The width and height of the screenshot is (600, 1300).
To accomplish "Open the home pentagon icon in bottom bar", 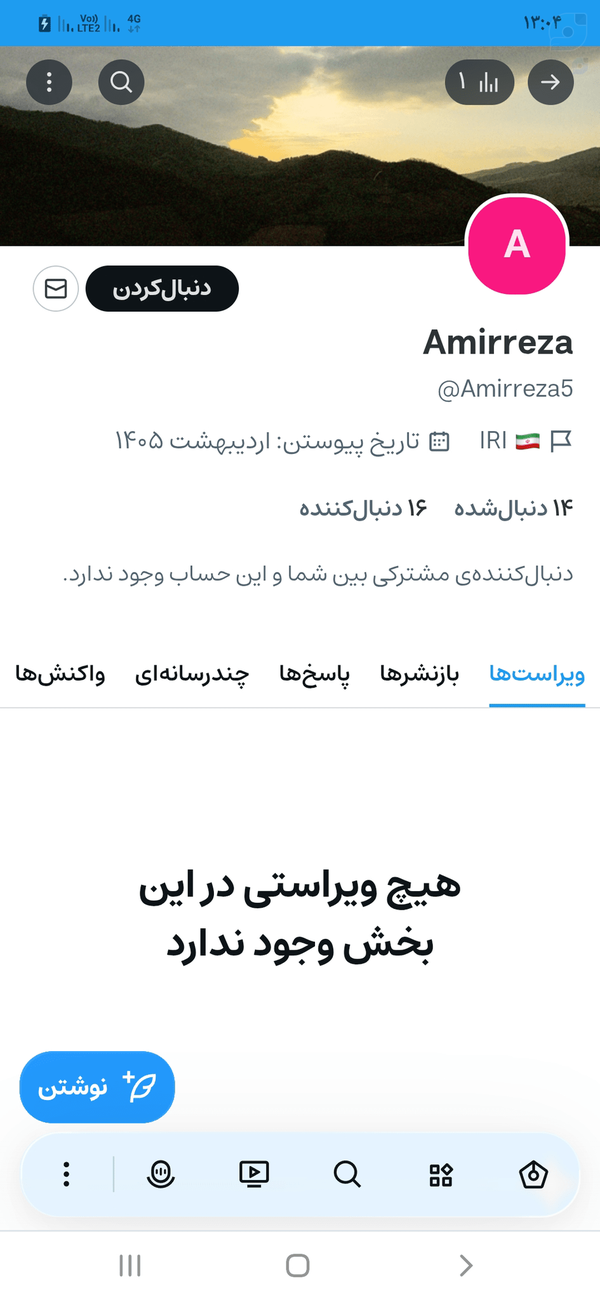I will 534,1174.
